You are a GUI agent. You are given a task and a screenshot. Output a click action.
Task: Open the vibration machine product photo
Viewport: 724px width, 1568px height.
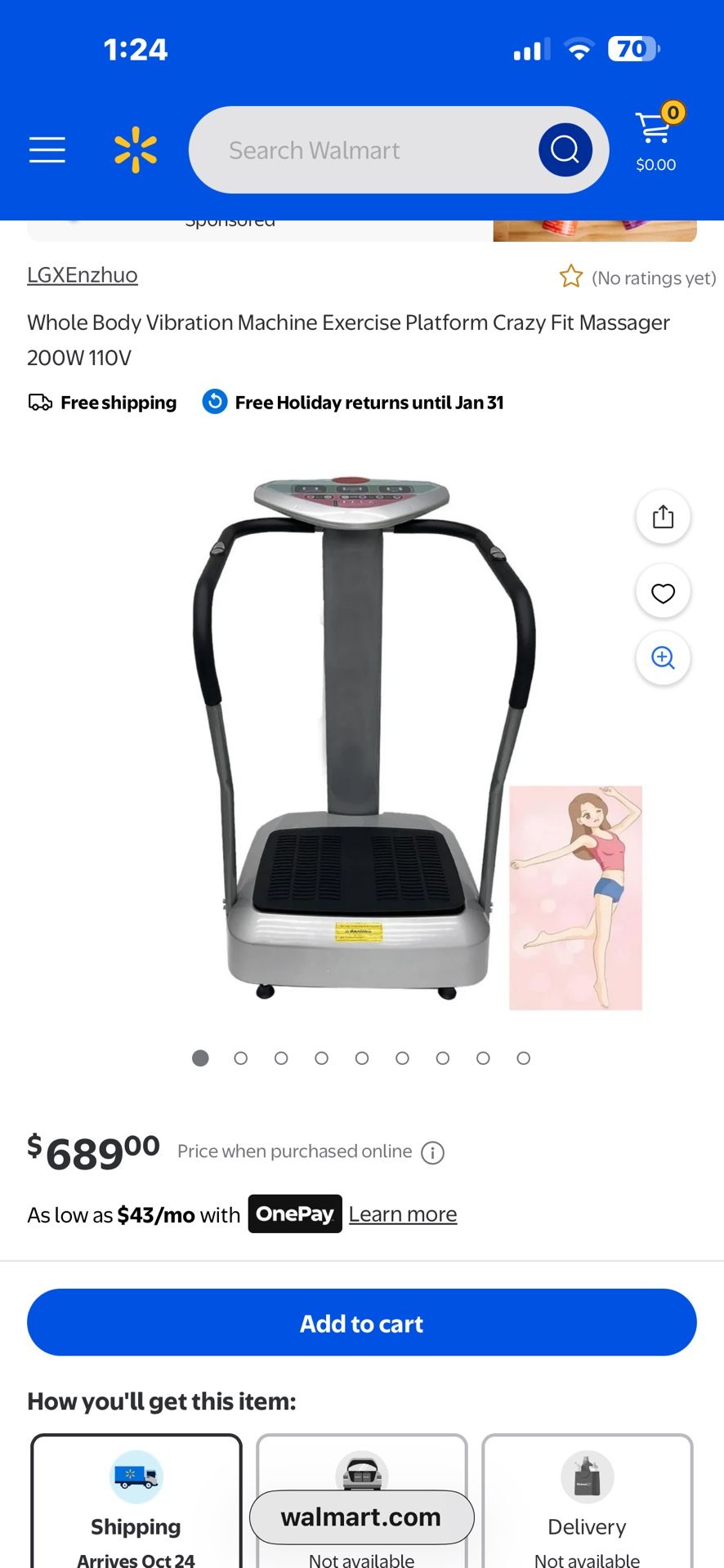pyautogui.click(x=360, y=735)
